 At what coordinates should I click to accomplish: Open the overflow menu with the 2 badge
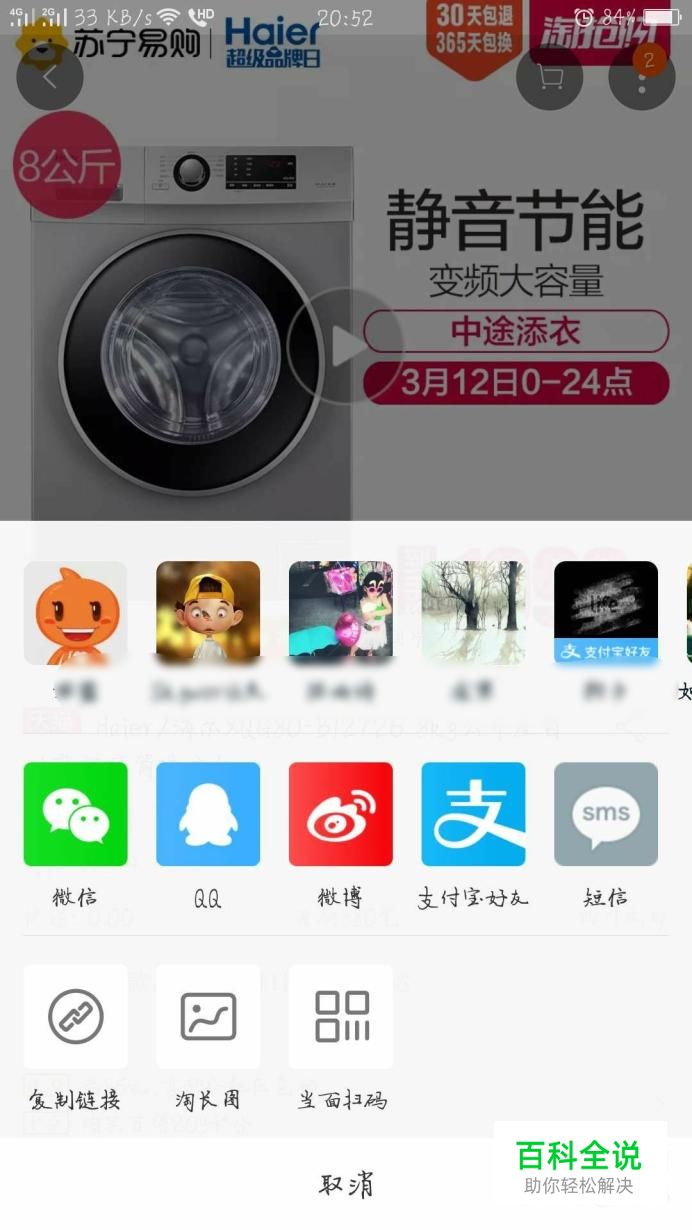tap(641, 77)
